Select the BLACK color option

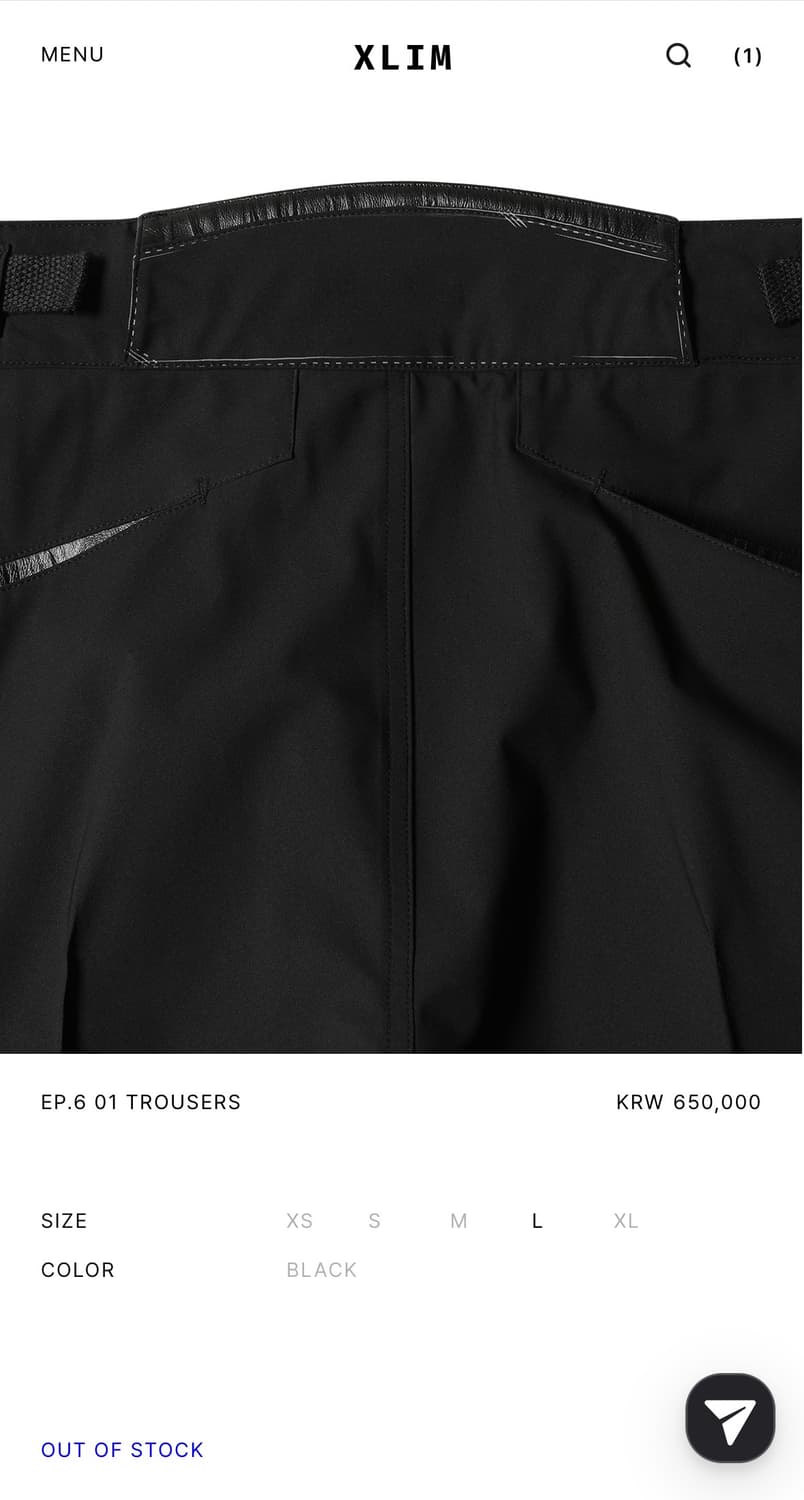(x=321, y=1270)
